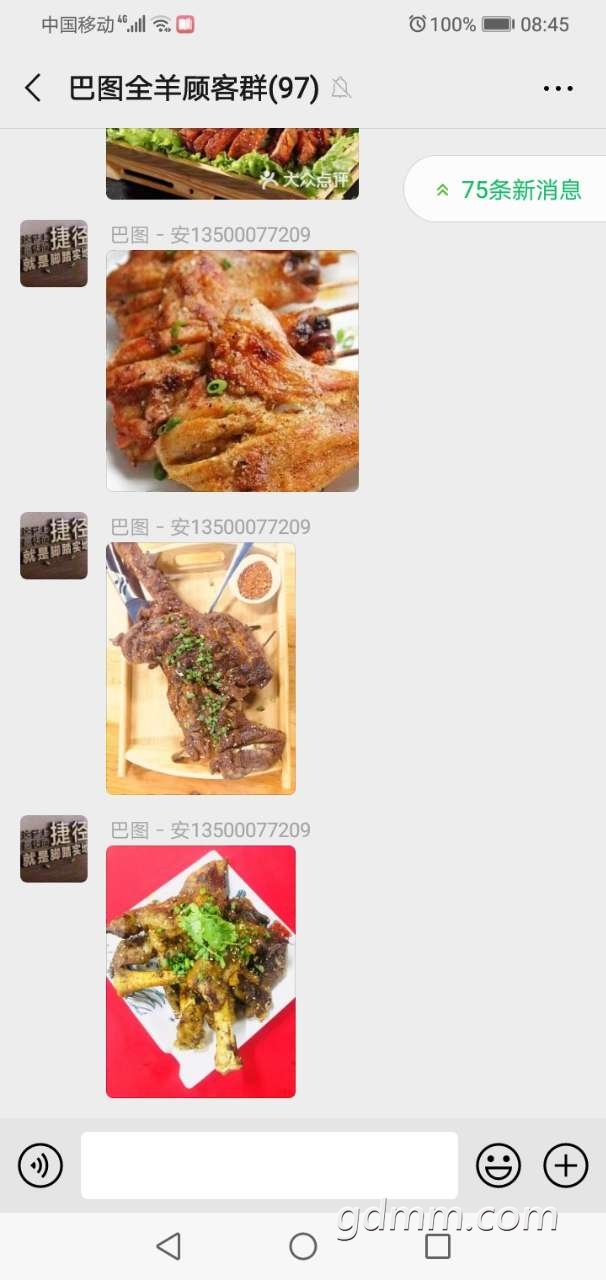Tap the system home button
Image resolution: width=606 pixels, height=1280 pixels.
303,1246
